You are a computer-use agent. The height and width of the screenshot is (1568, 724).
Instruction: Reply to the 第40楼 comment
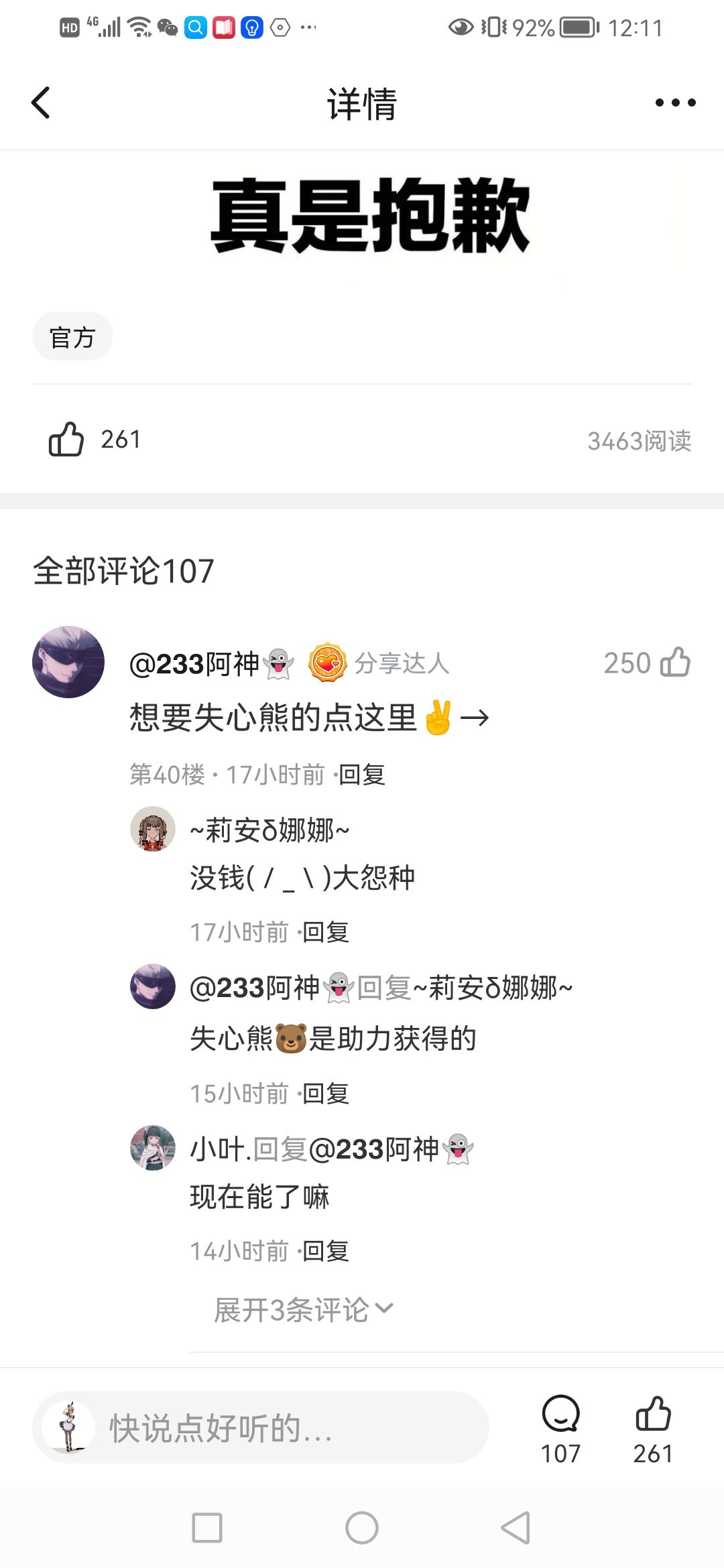click(362, 775)
